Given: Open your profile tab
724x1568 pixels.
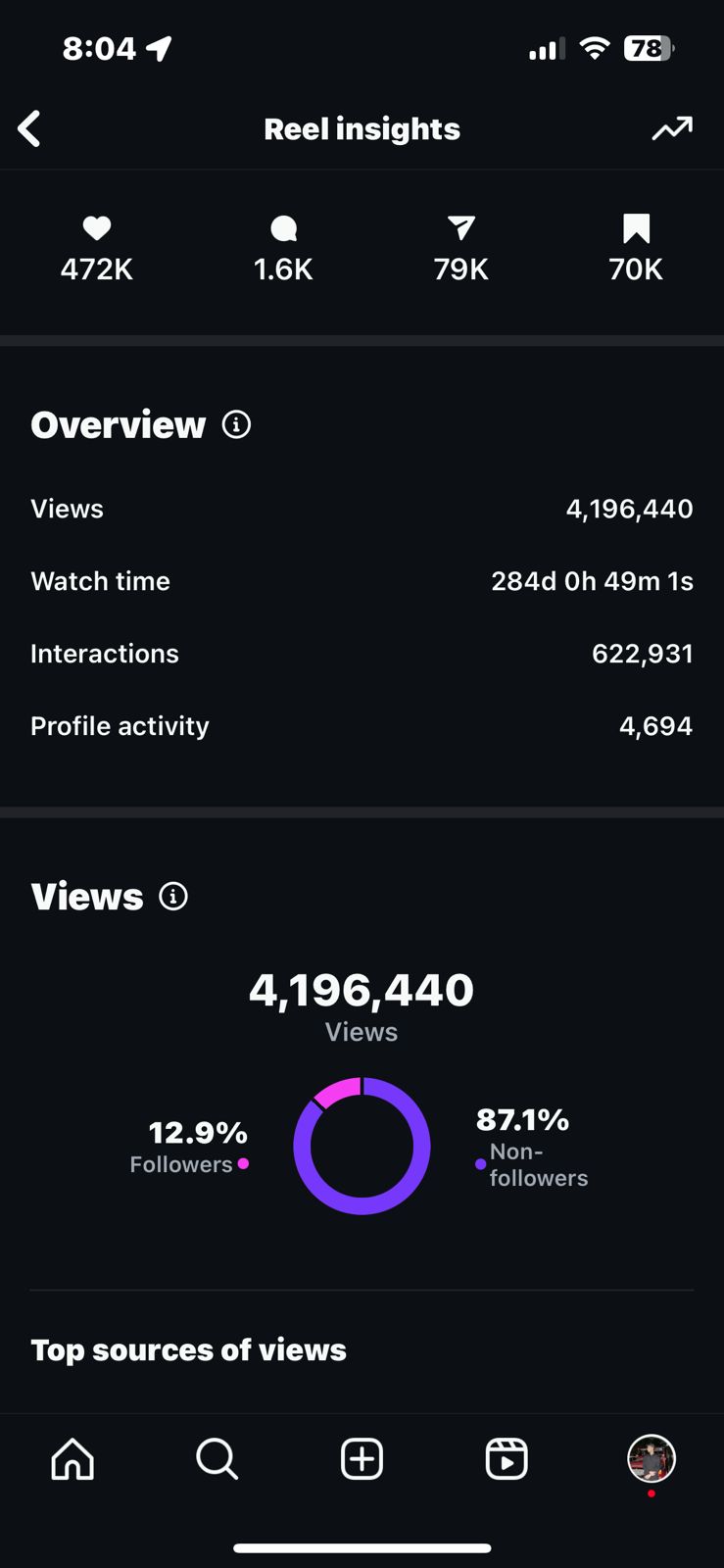Looking at the screenshot, I should 652,1458.
